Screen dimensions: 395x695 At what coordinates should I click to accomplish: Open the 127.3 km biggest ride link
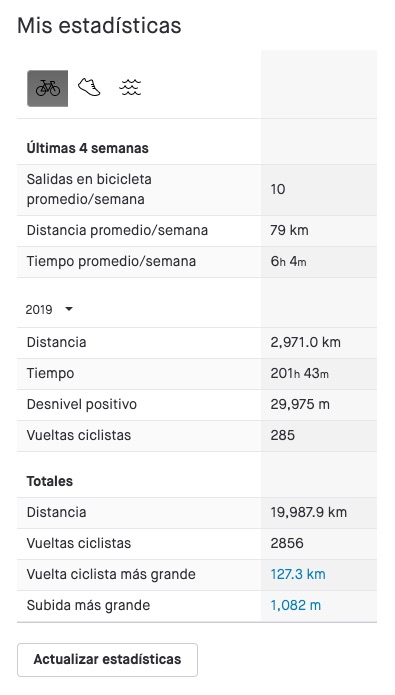point(298,574)
